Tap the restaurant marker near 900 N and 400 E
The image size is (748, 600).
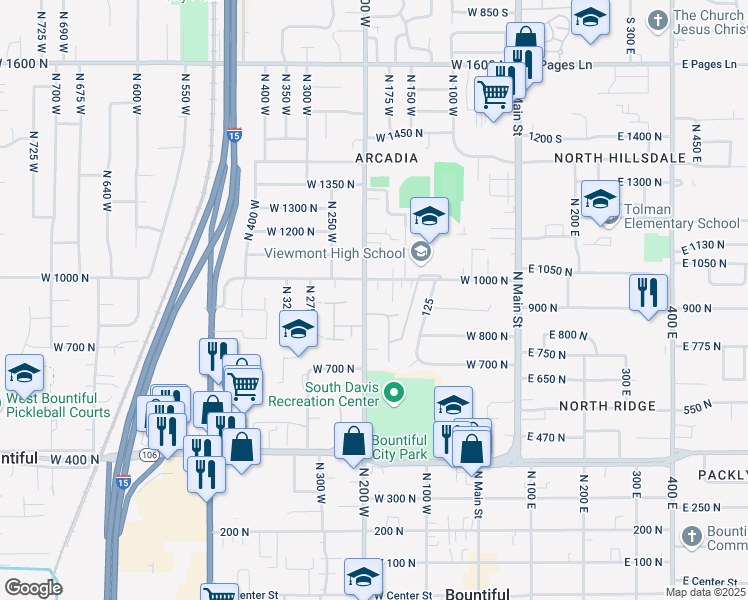coord(648,295)
